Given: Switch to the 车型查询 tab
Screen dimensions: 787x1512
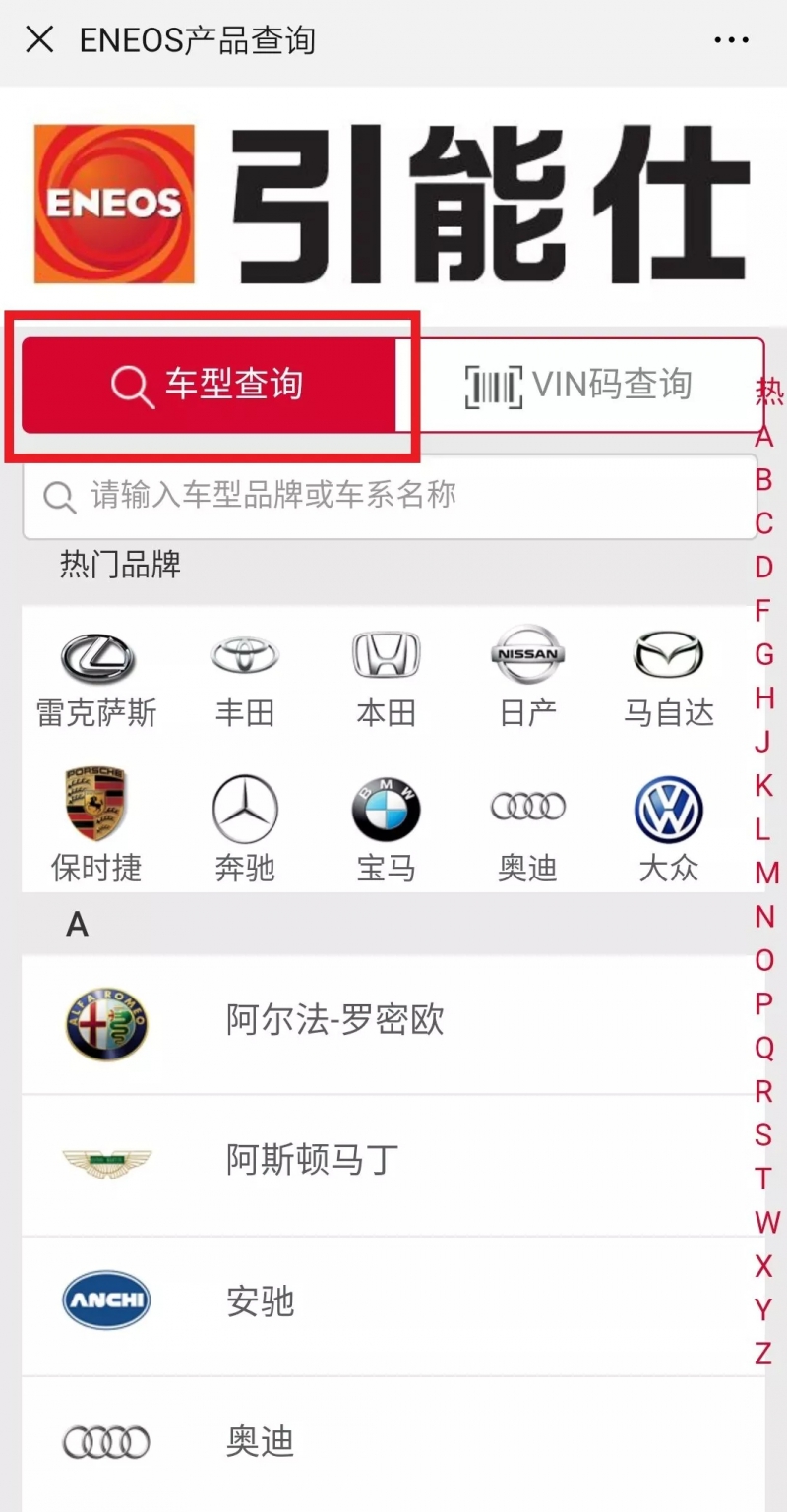Looking at the screenshot, I should tap(209, 385).
